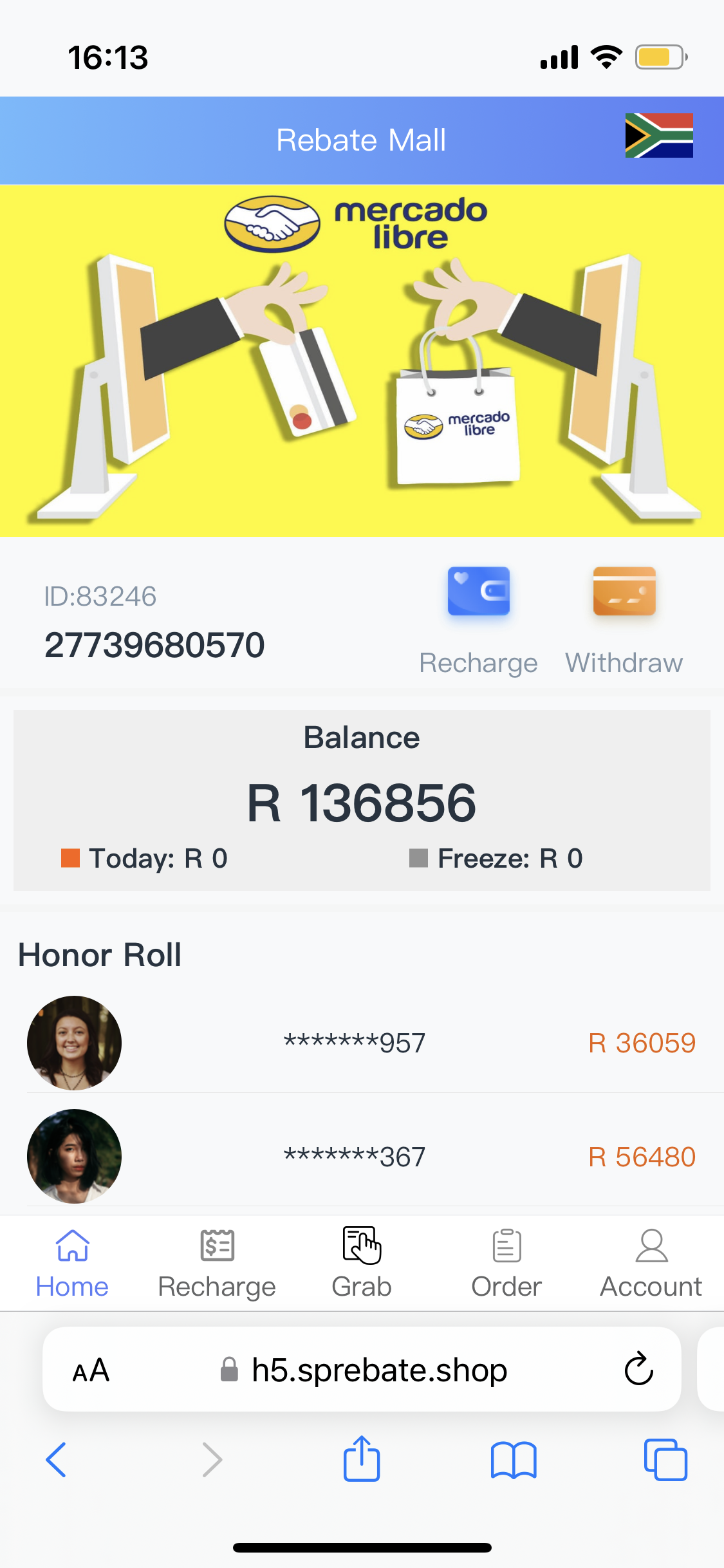Go to the Recharge tab in bottom bar

[217, 1262]
